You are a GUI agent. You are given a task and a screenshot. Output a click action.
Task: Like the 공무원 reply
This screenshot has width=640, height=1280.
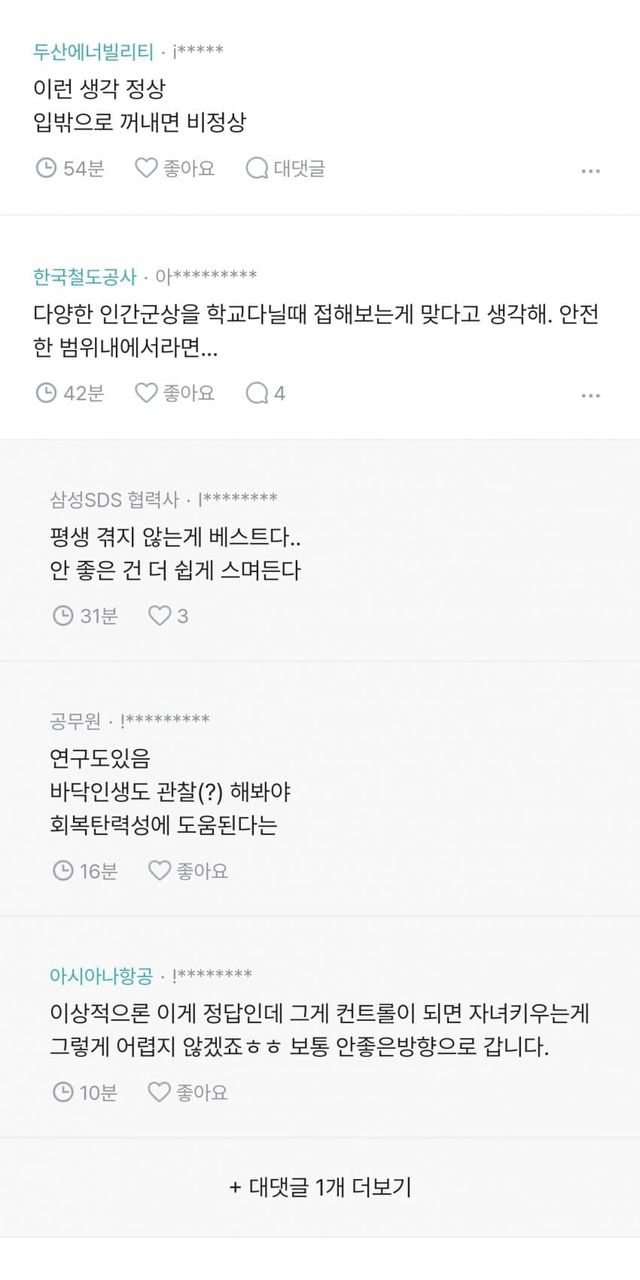click(188, 871)
